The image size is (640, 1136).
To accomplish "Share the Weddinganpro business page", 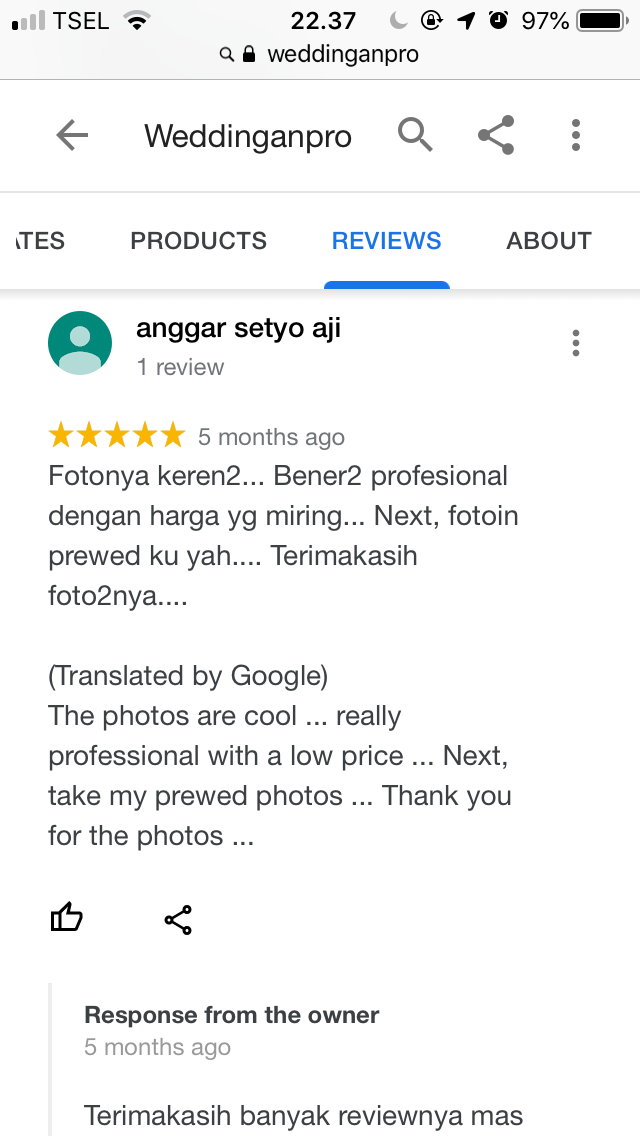I will 495,135.
